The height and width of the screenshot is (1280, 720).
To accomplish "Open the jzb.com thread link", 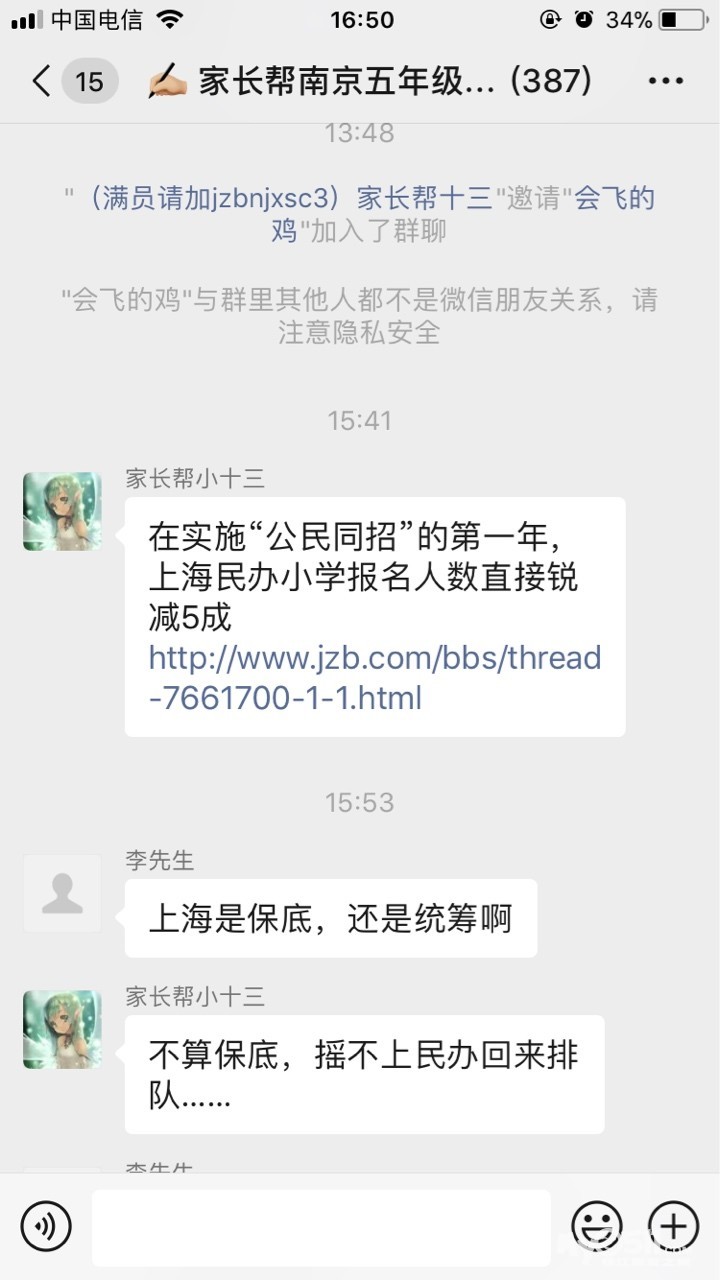I will pyautogui.click(x=375, y=677).
